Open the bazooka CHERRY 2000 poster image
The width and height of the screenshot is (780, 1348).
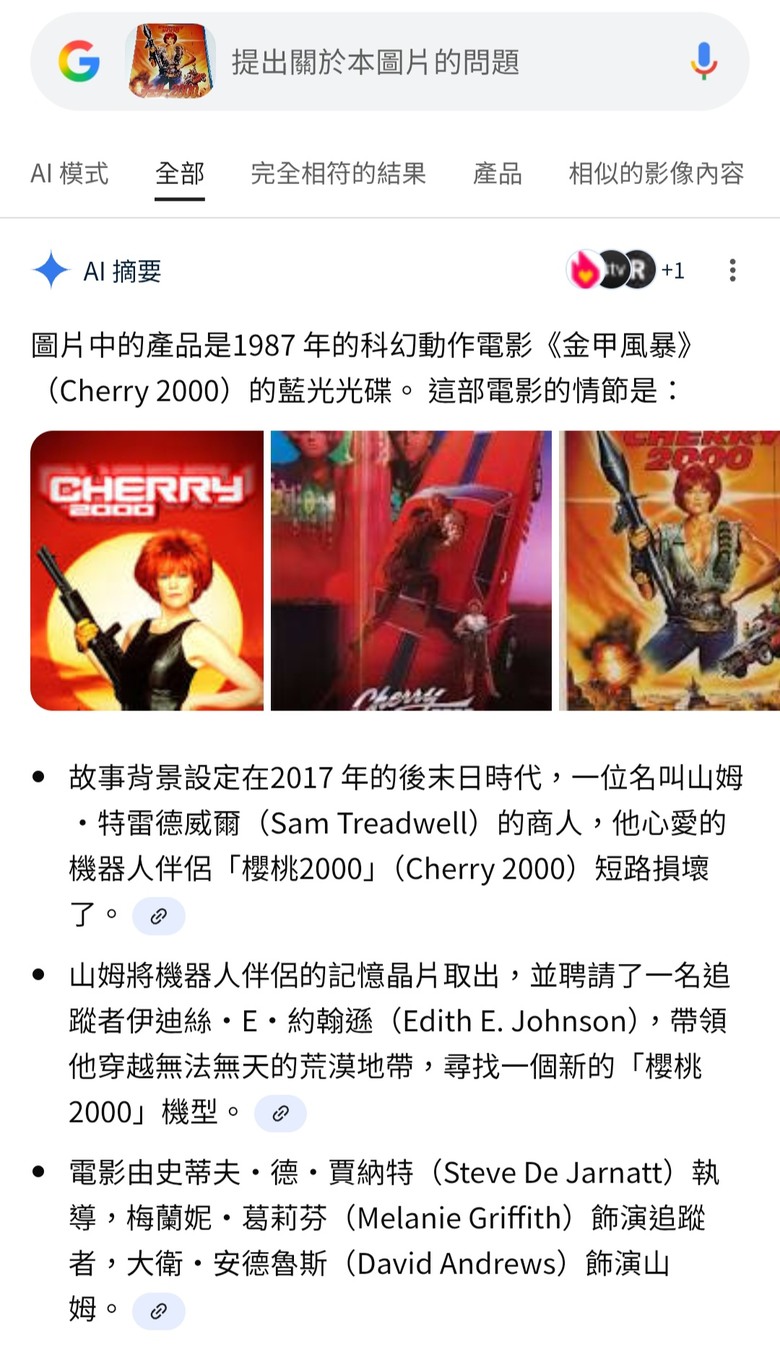(x=671, y=570)
